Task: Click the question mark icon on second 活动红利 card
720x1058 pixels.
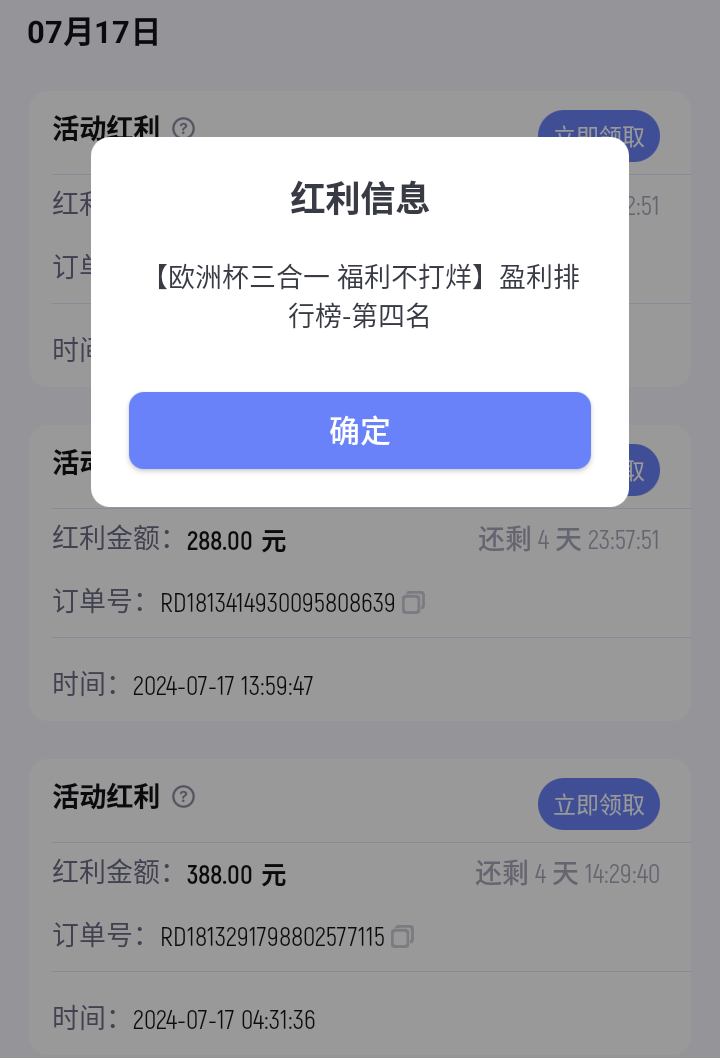Action: pyautogui.click(x=183, y=468)
